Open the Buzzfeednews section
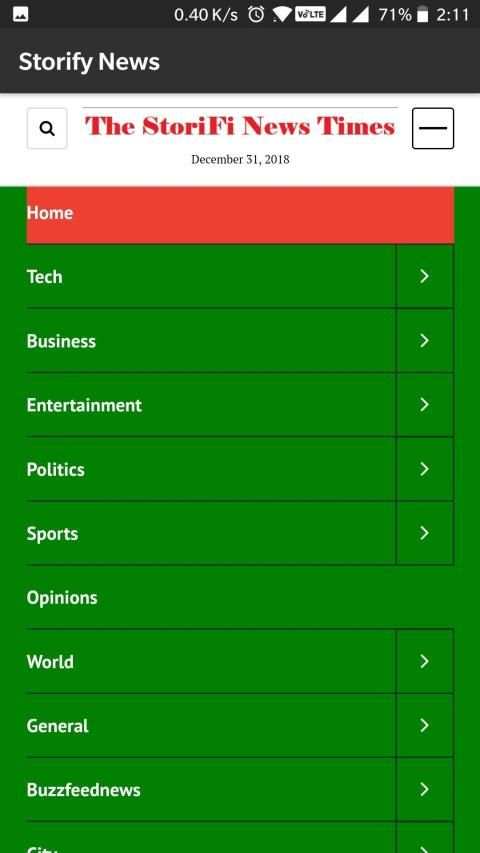The width and height of the screenshot is (480, 853). (x=211, y=790)
